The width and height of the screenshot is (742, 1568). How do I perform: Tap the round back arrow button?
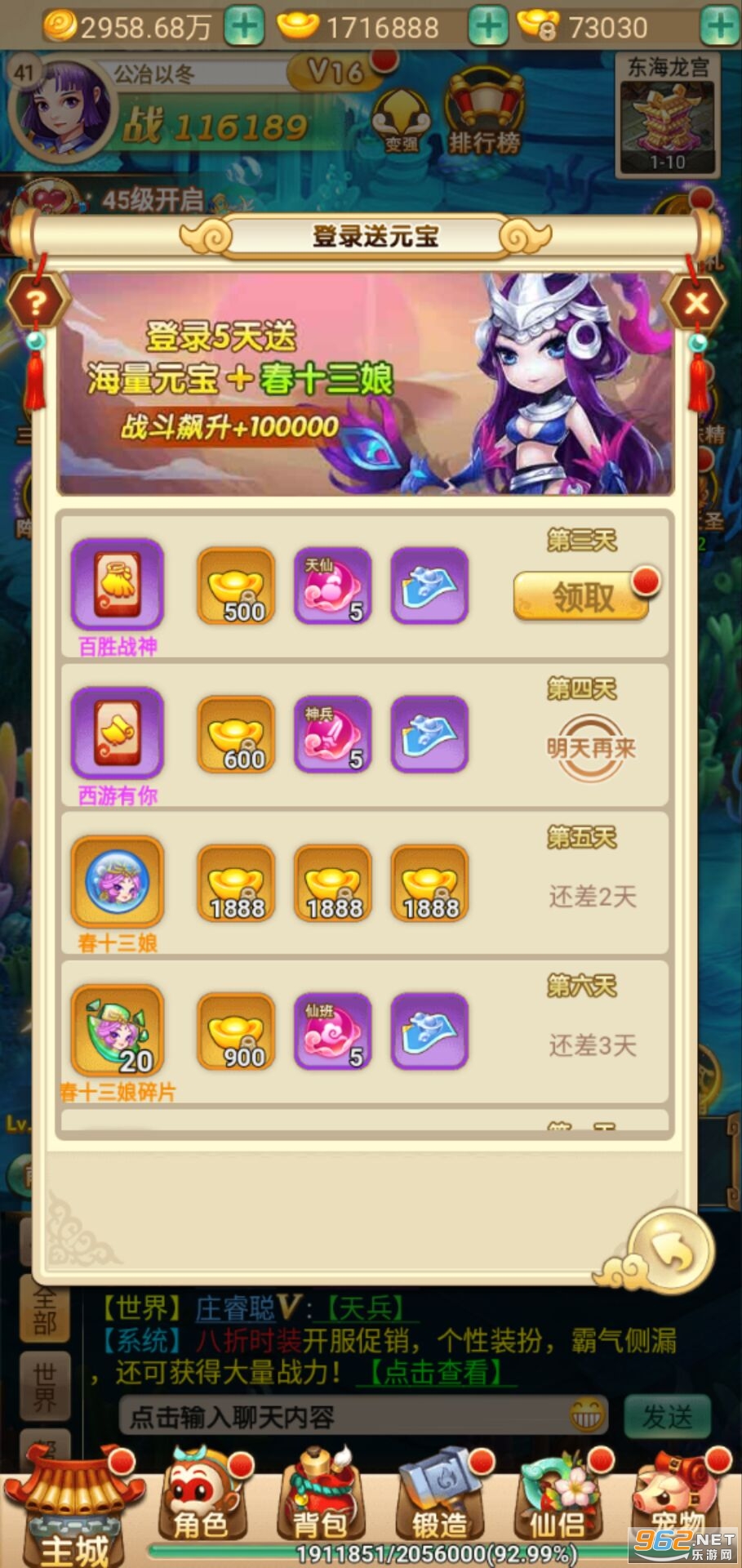pyautogui.click(x=673, y=1251)
